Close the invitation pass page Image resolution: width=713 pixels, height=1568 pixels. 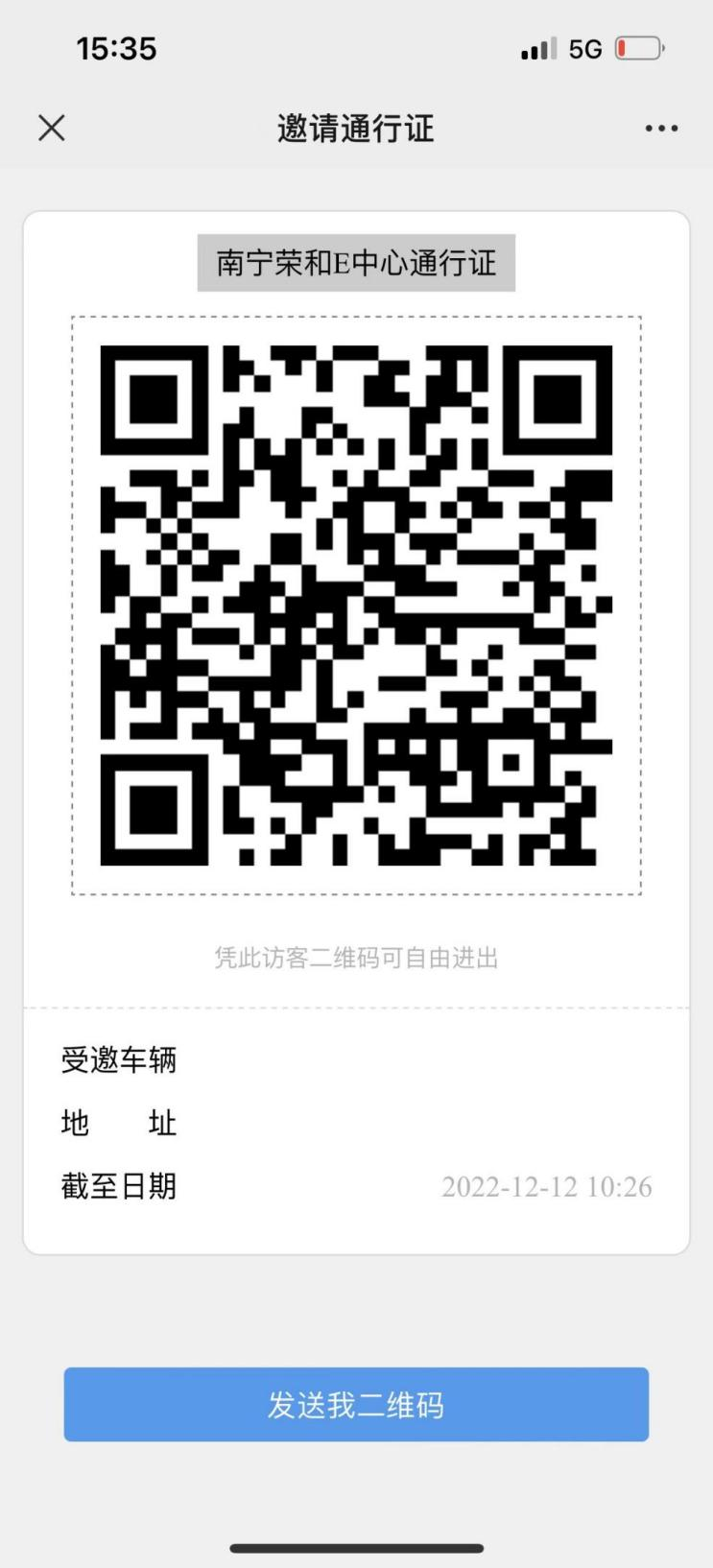point(52,128)
